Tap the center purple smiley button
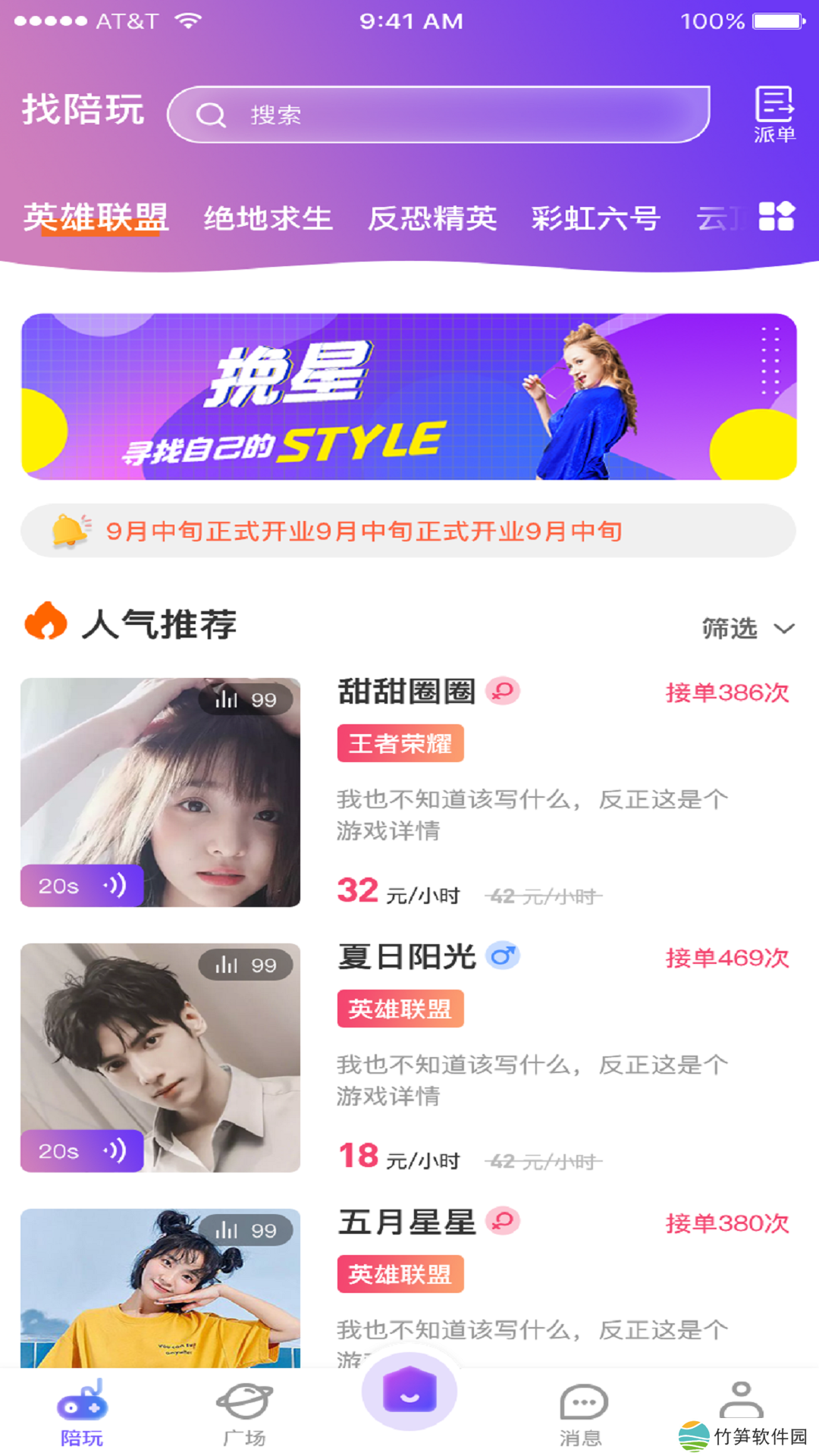 [x=409, y=1392]
